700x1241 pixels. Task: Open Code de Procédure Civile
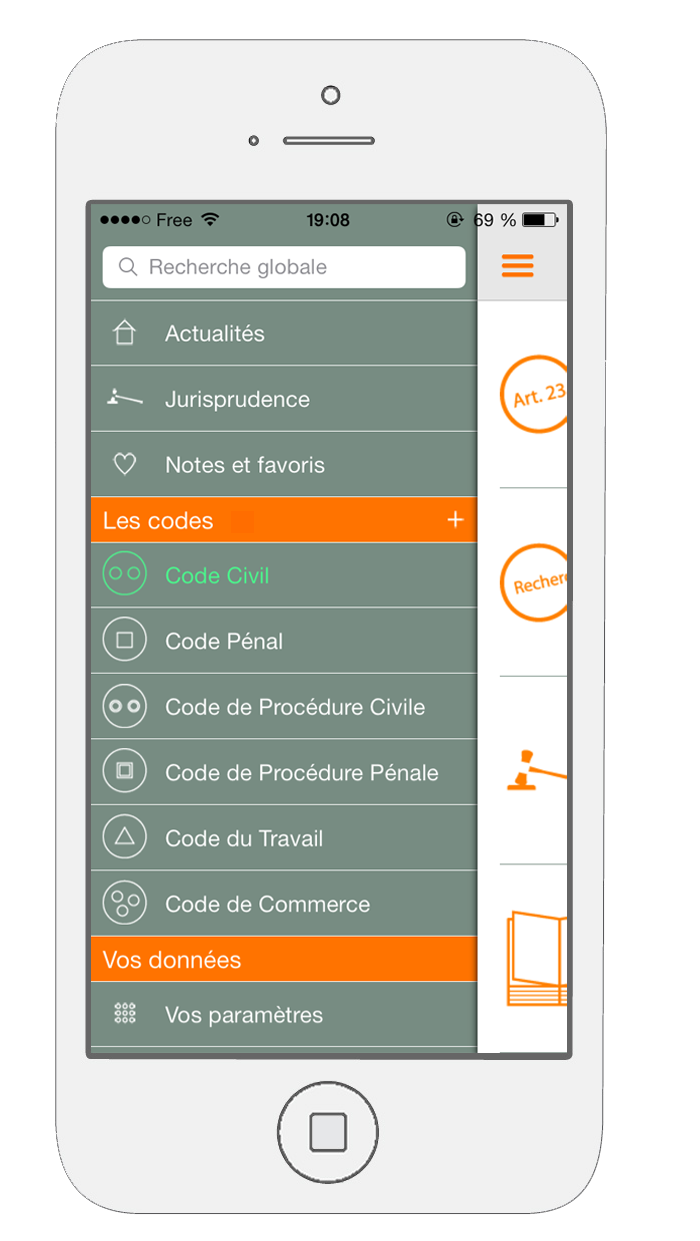(x=284, y=707)
